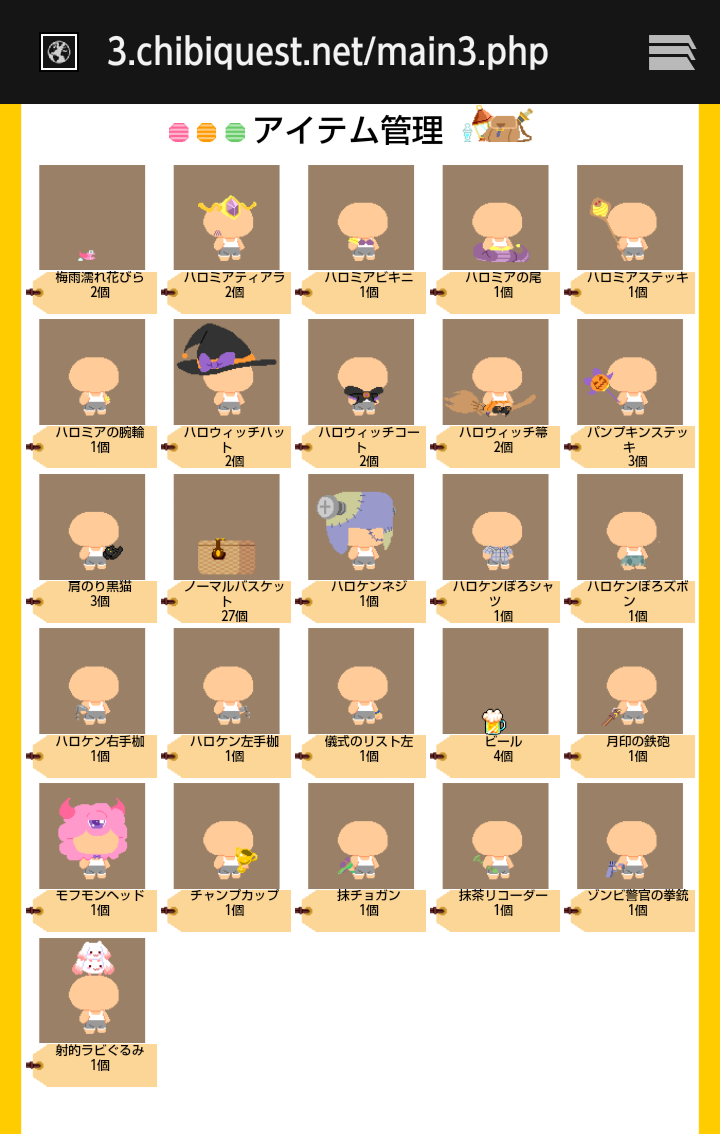Open the ハロミアティアラ item
The height and width of the screenshot is (1134, 720).
tap(226, 218)
